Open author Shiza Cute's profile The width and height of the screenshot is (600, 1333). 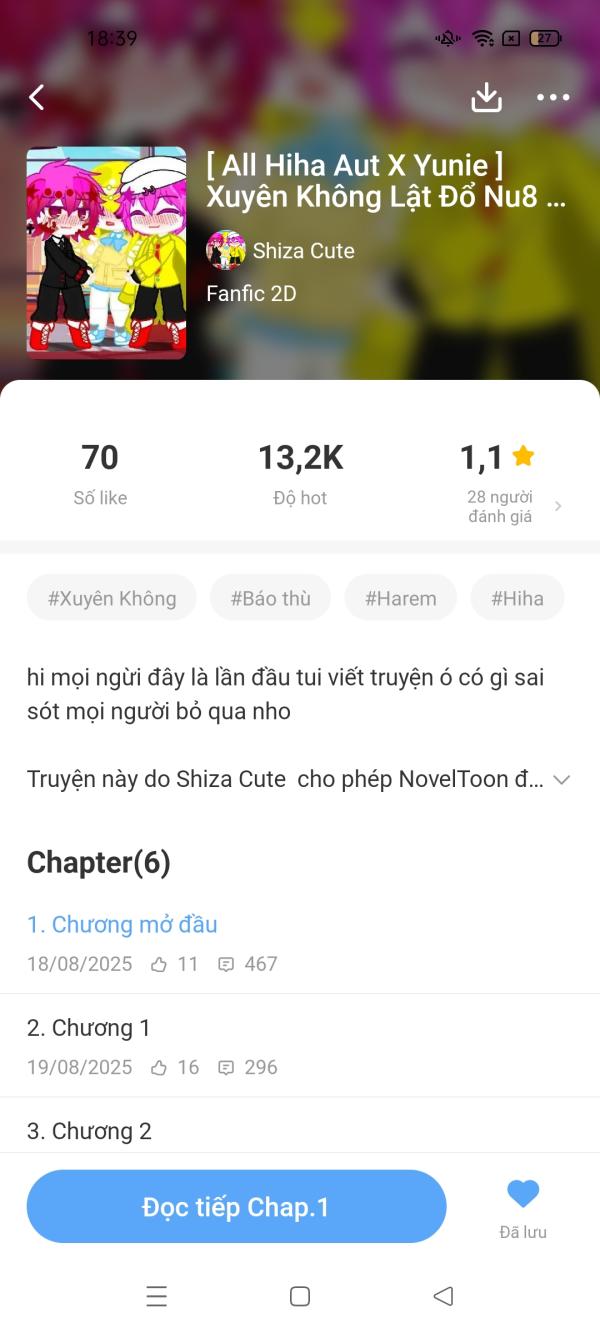tap(281, 250)
